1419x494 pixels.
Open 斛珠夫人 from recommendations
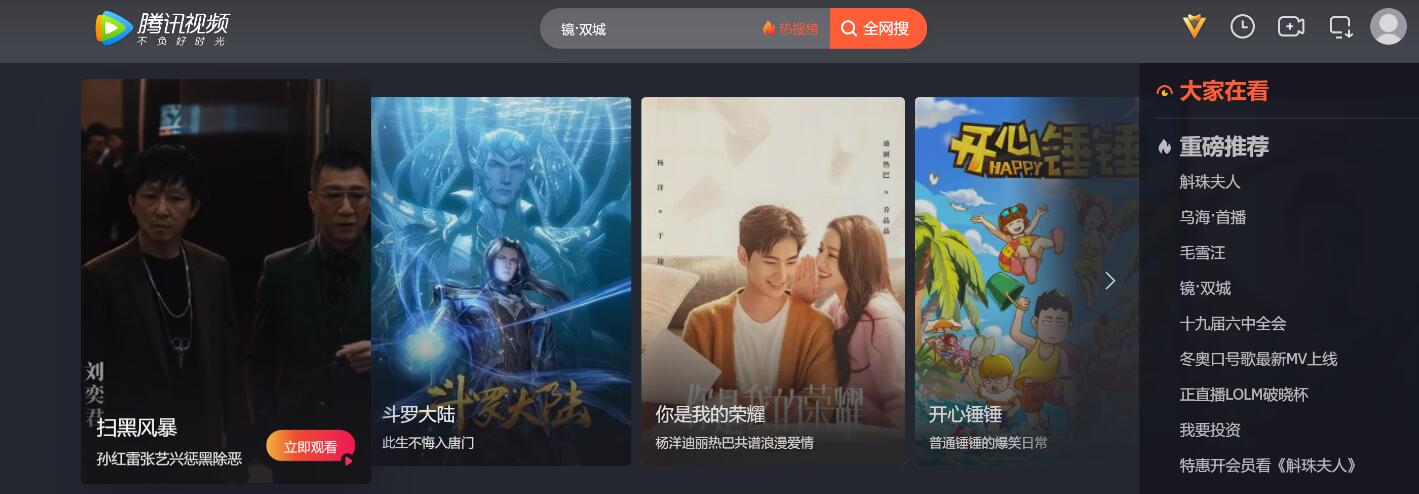coord(1210,182)
